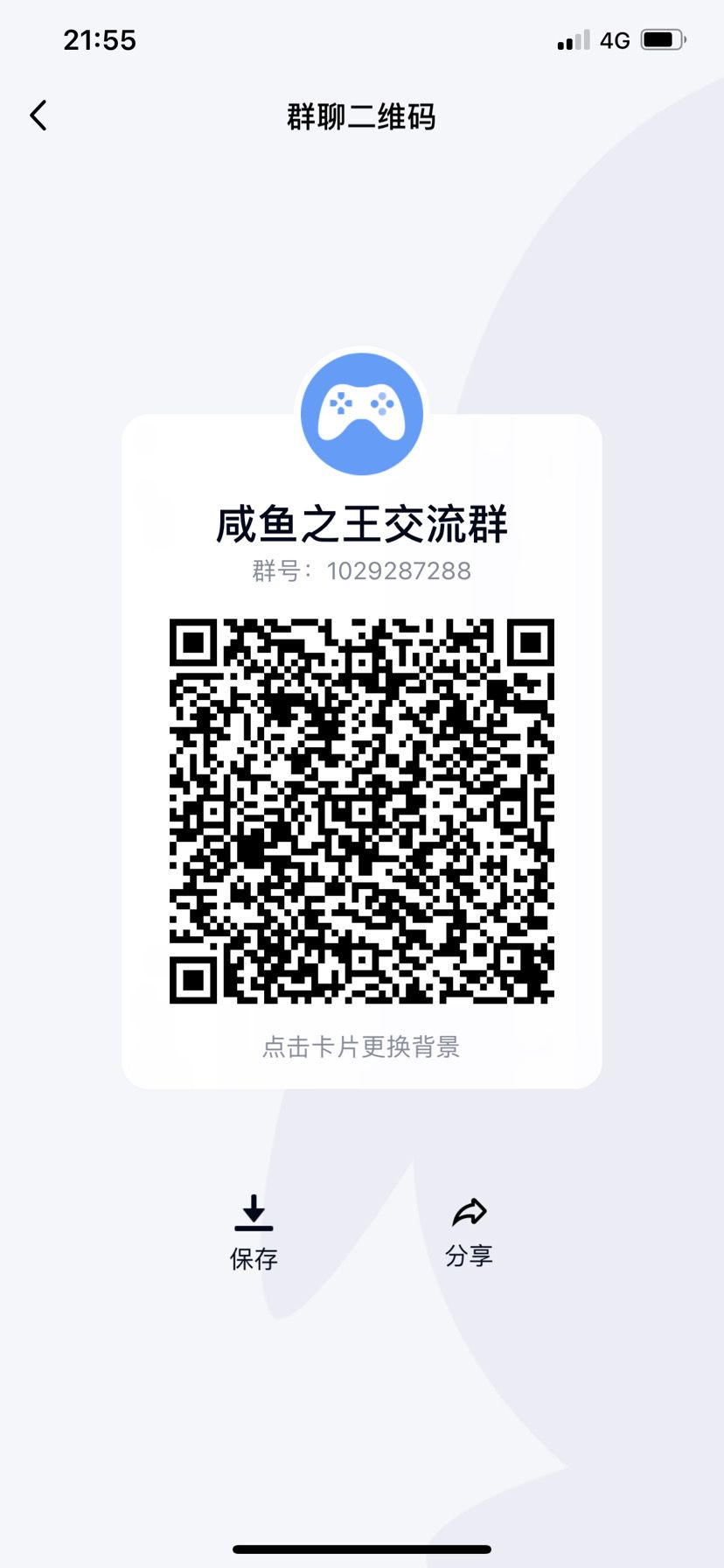The image size is (724, 1568).
Task: Tap 点击卡片更换背景 to change background
Action: (x=362, y=1046)
